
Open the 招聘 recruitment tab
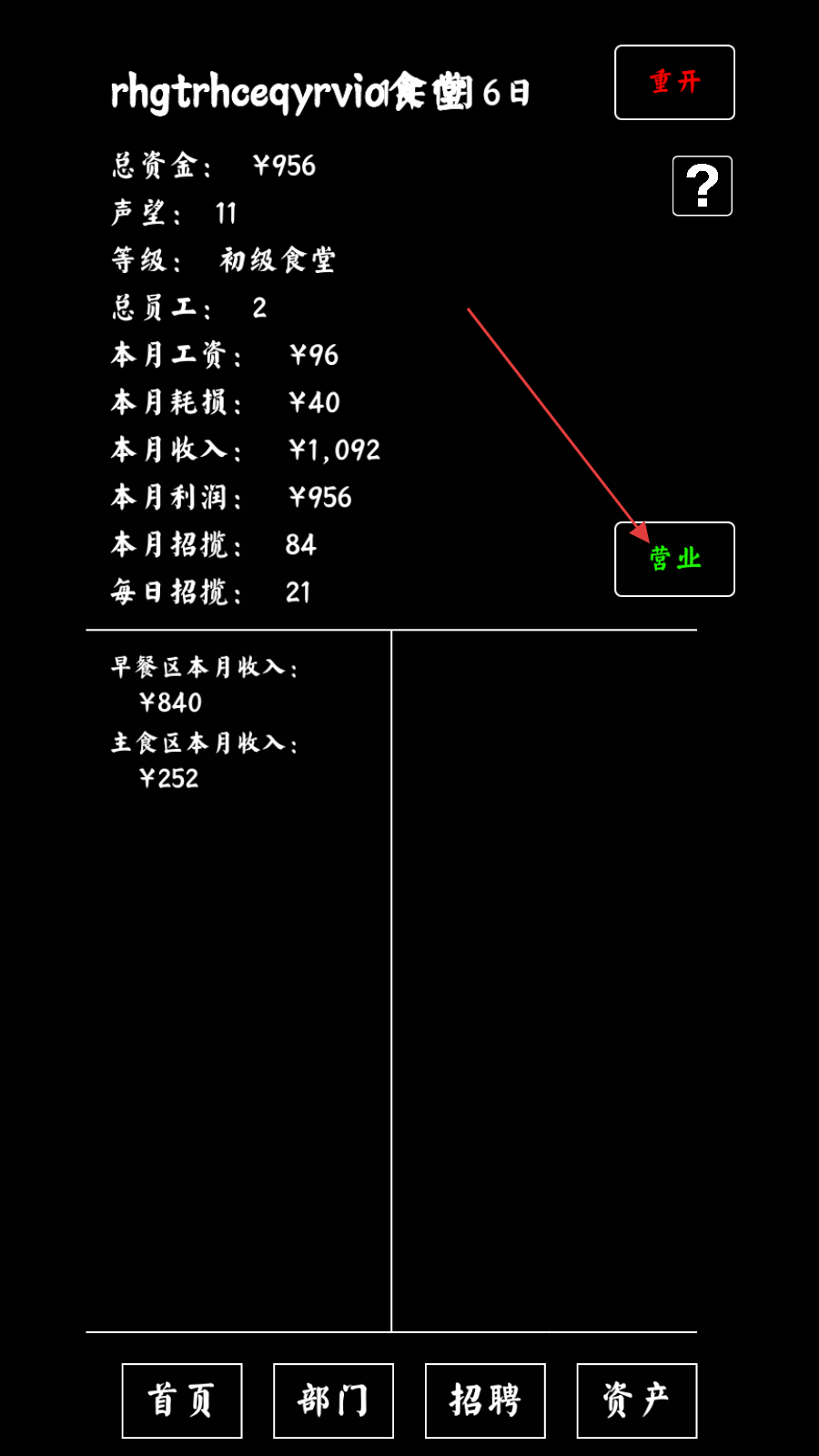(485, 1400)
